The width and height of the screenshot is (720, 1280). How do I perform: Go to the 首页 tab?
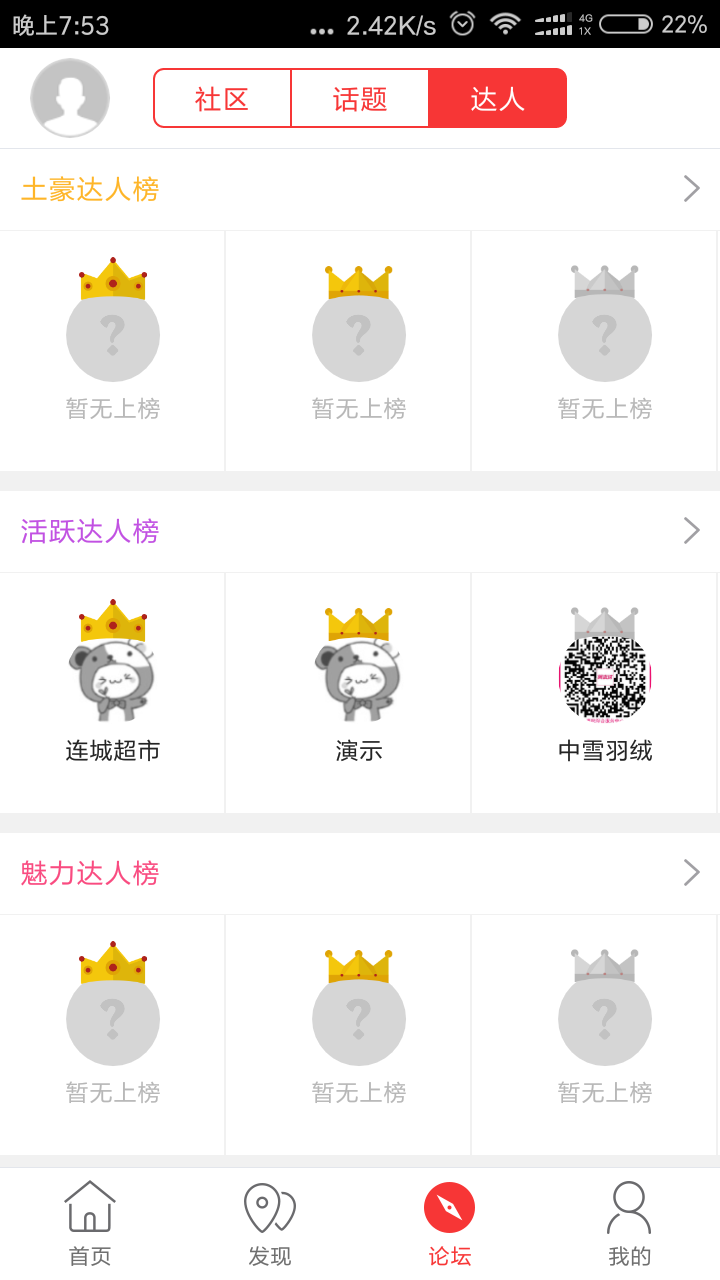coord(90,1224)
